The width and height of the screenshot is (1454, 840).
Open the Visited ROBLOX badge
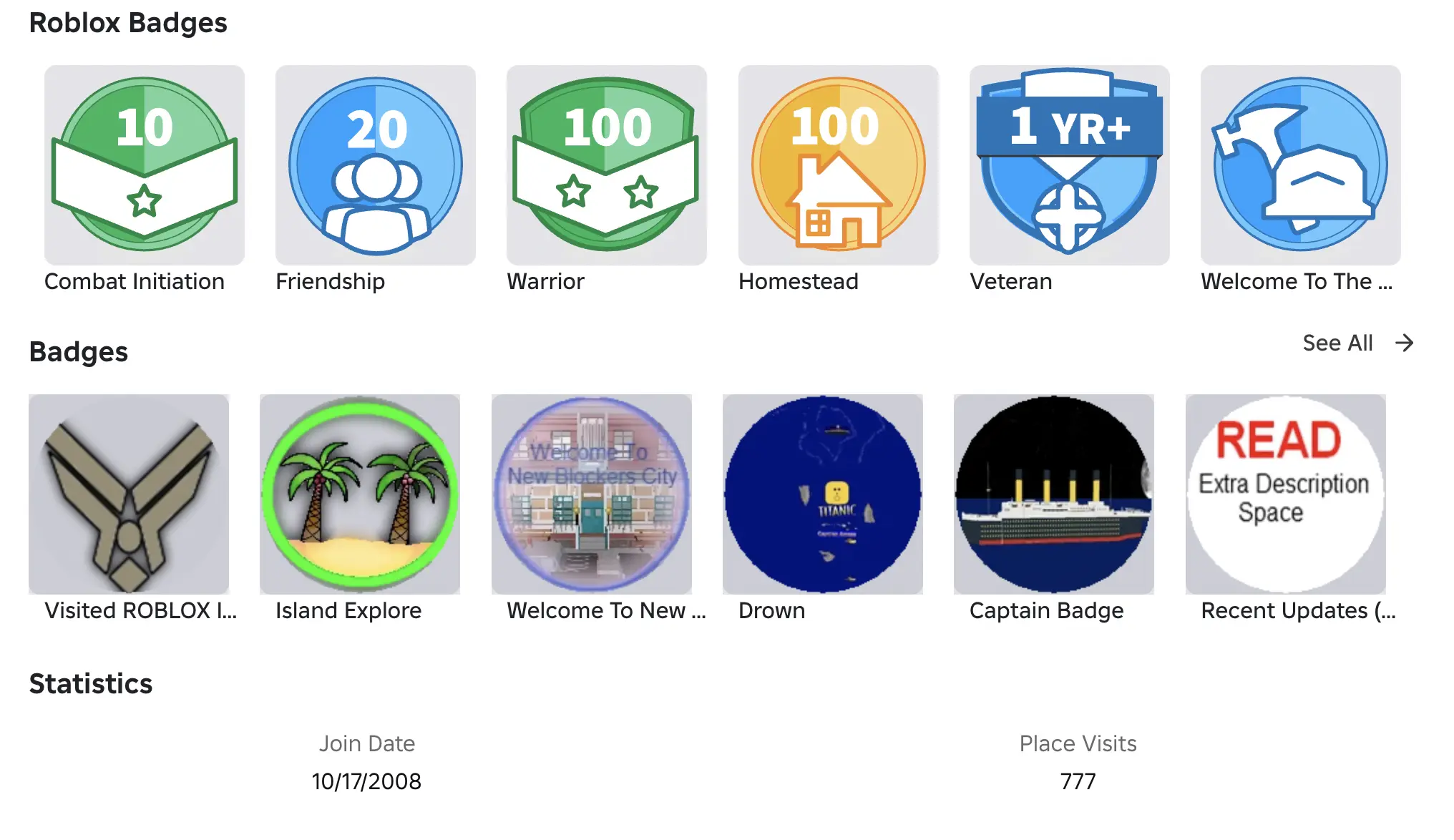coord(129,494)
